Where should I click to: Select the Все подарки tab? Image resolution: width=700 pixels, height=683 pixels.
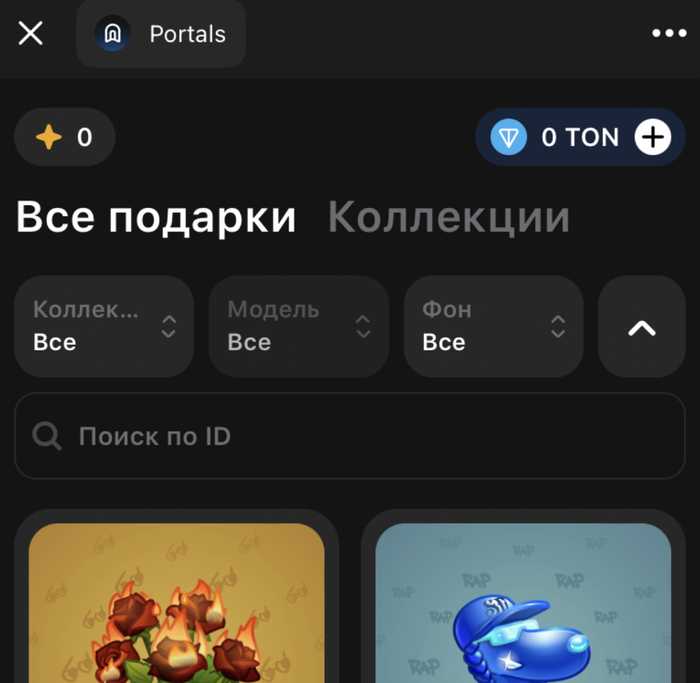(156, 217)
